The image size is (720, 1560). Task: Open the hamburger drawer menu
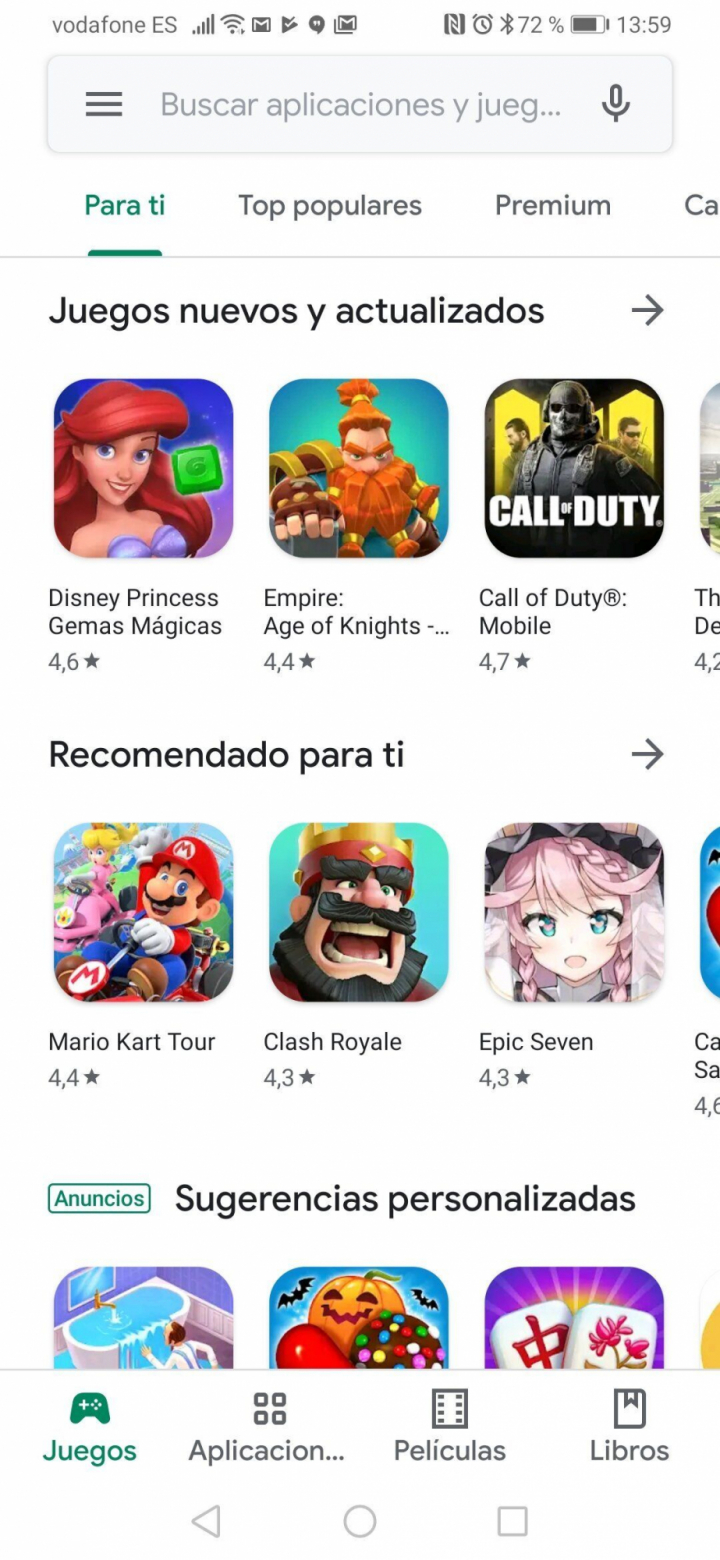click(x=104, y=104)
